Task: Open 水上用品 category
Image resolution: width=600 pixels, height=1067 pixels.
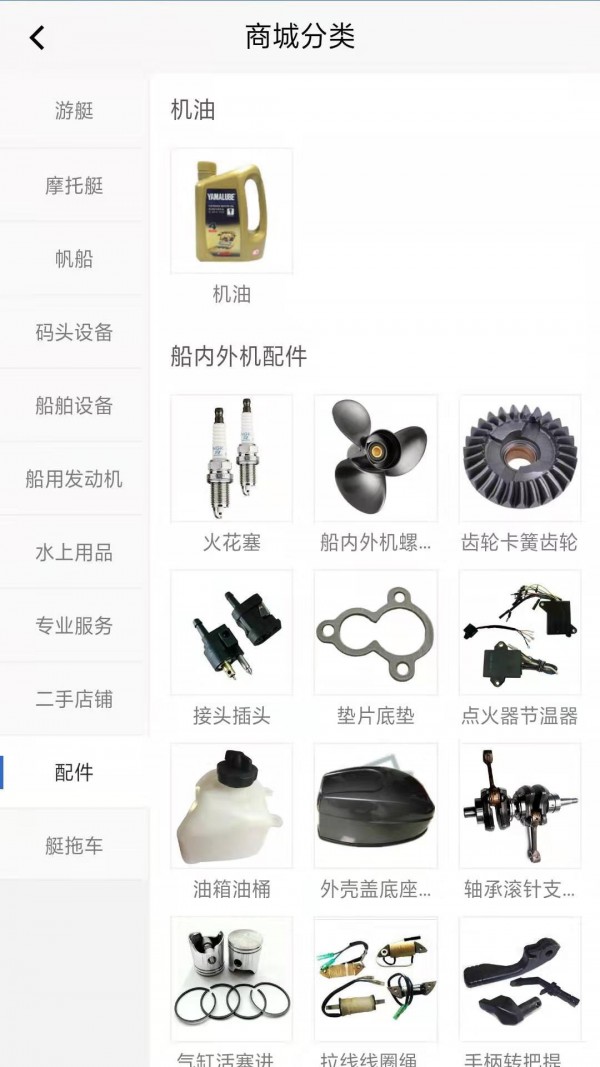Action: [x=74, y=552]
